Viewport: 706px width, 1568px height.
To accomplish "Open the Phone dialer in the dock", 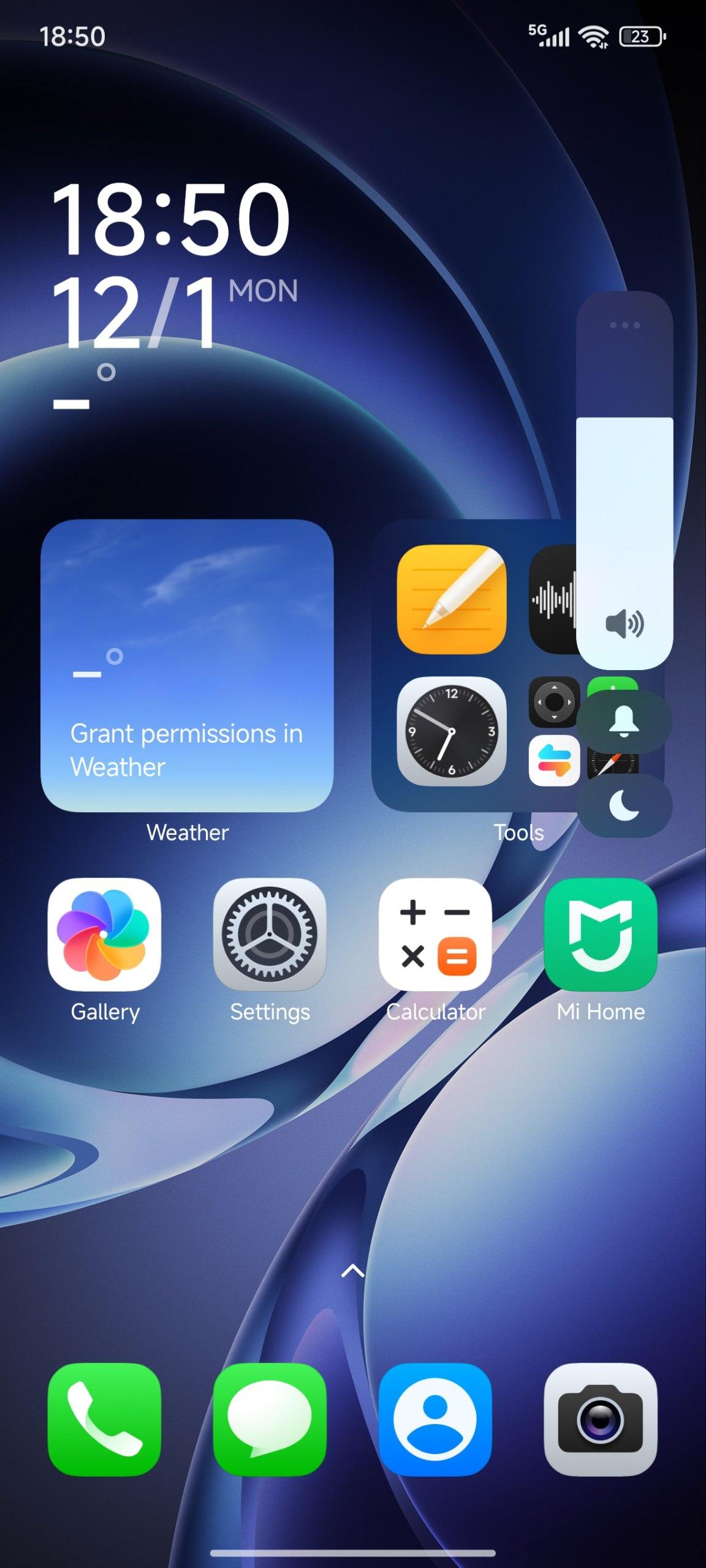I will (104, 1419).
